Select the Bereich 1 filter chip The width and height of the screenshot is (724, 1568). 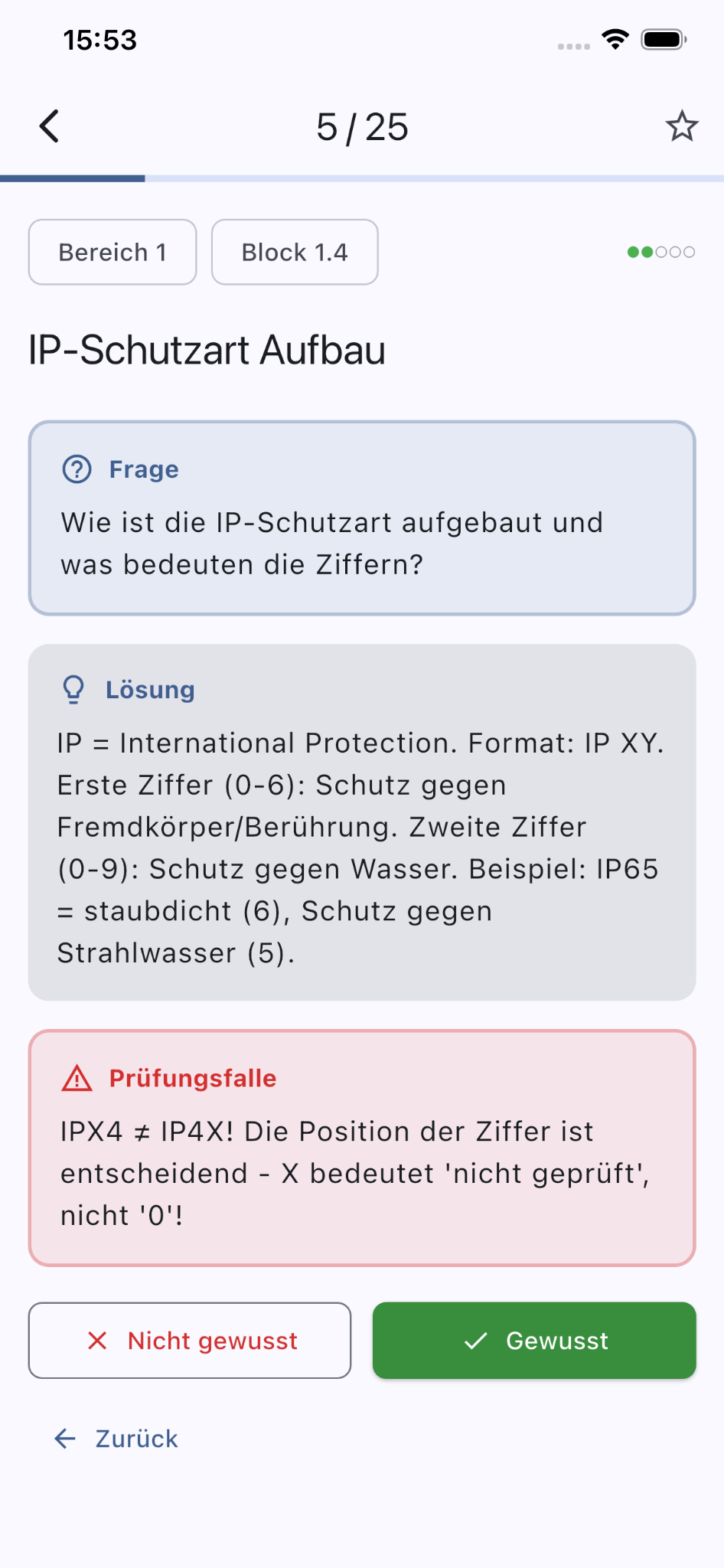(112, 252)
